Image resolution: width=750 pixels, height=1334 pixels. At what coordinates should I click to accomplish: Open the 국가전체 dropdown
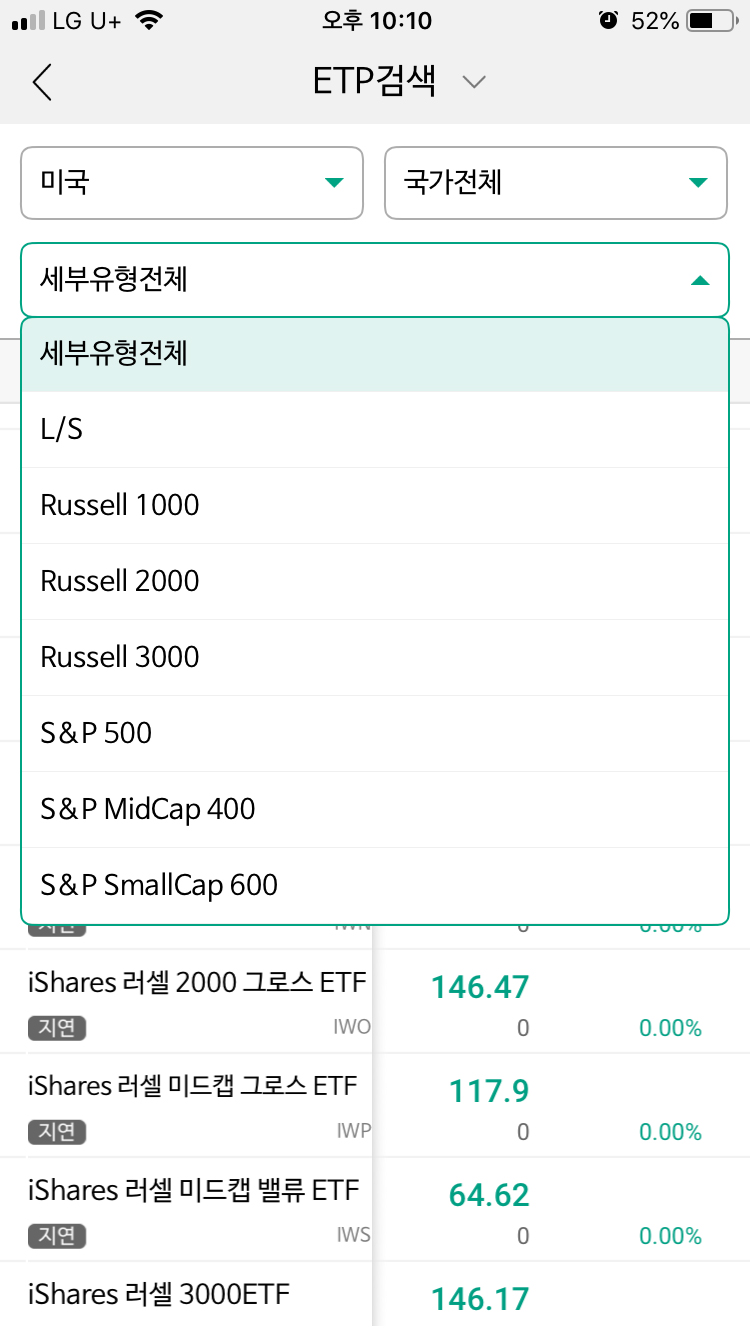pyautogui.click(x=556, y=183)
